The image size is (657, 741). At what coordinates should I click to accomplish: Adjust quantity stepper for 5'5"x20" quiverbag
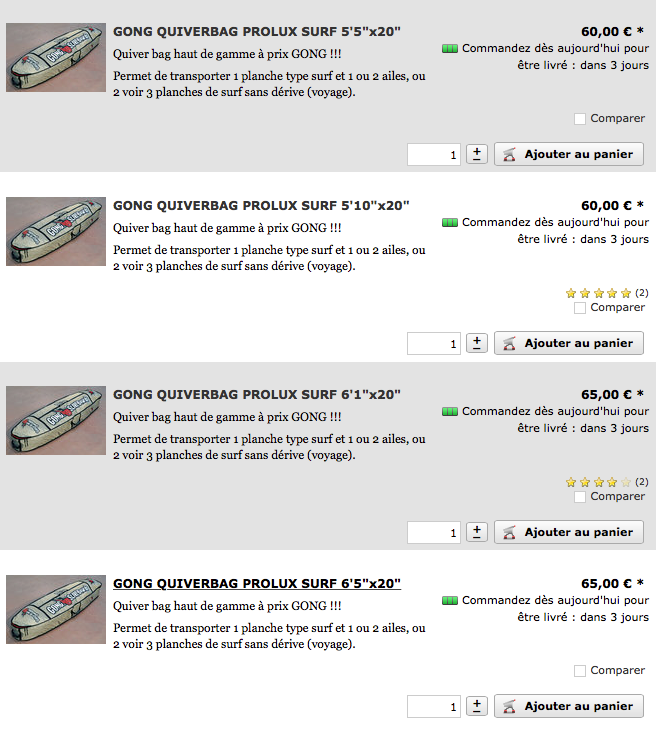coord(477,154)
